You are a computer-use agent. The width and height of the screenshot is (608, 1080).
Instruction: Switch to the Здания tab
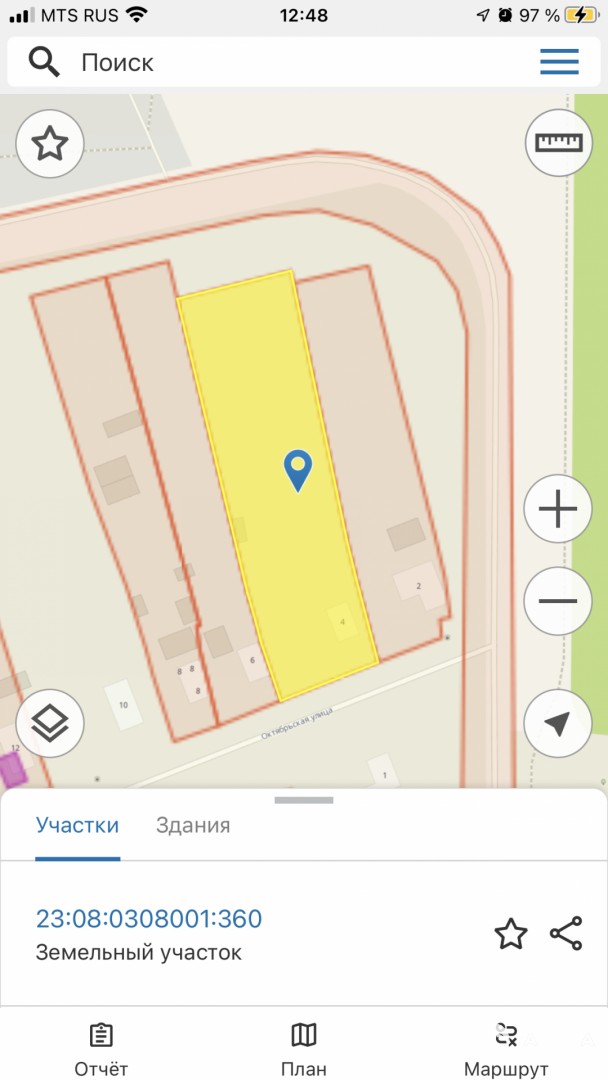click(193, 825)
